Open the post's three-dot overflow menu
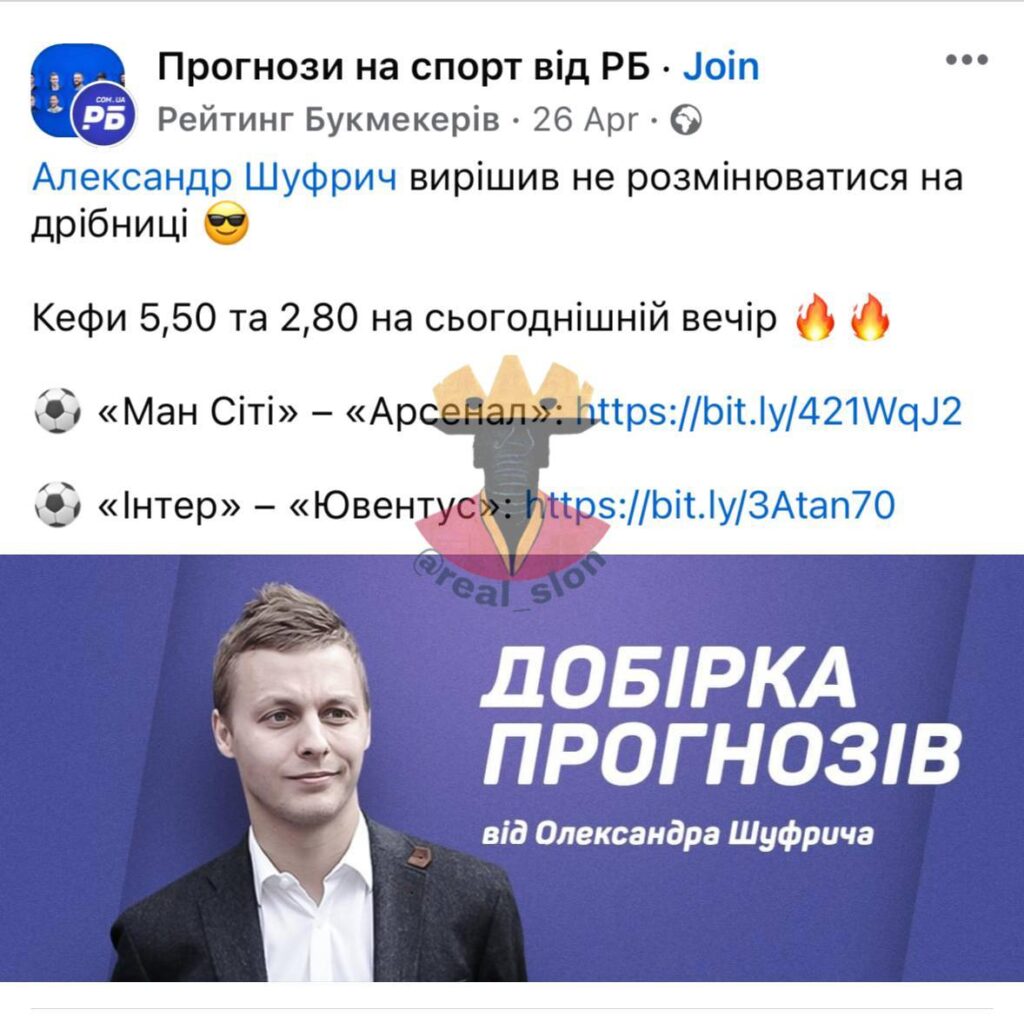 [966, 61]
